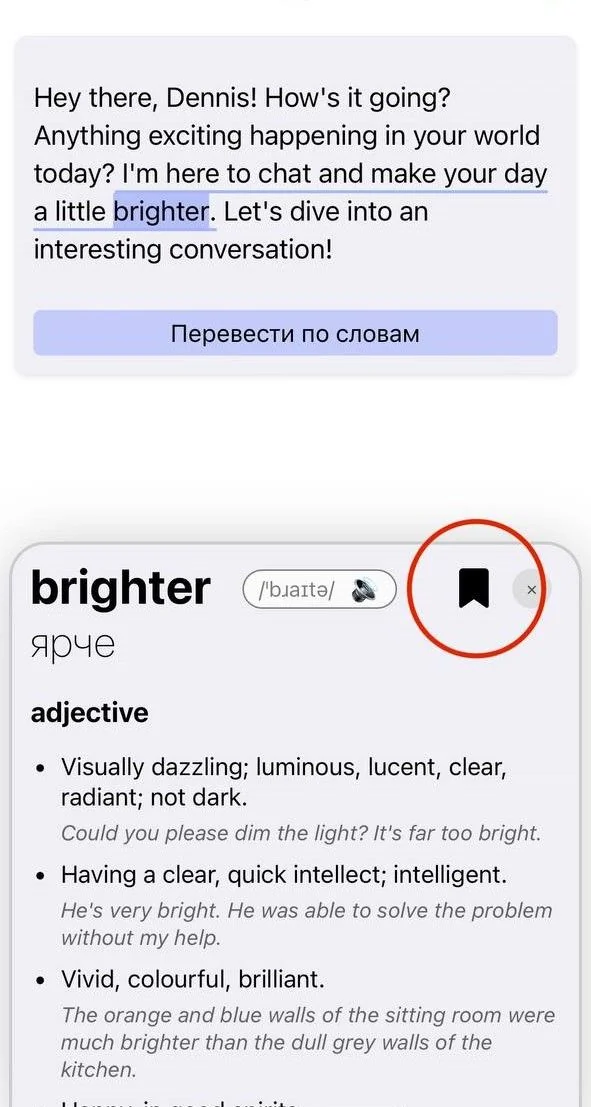The height and width of the screenshot is (1107, 591).
Task: Play pronunciation of brighter
Action: click(x=365, y=589)
